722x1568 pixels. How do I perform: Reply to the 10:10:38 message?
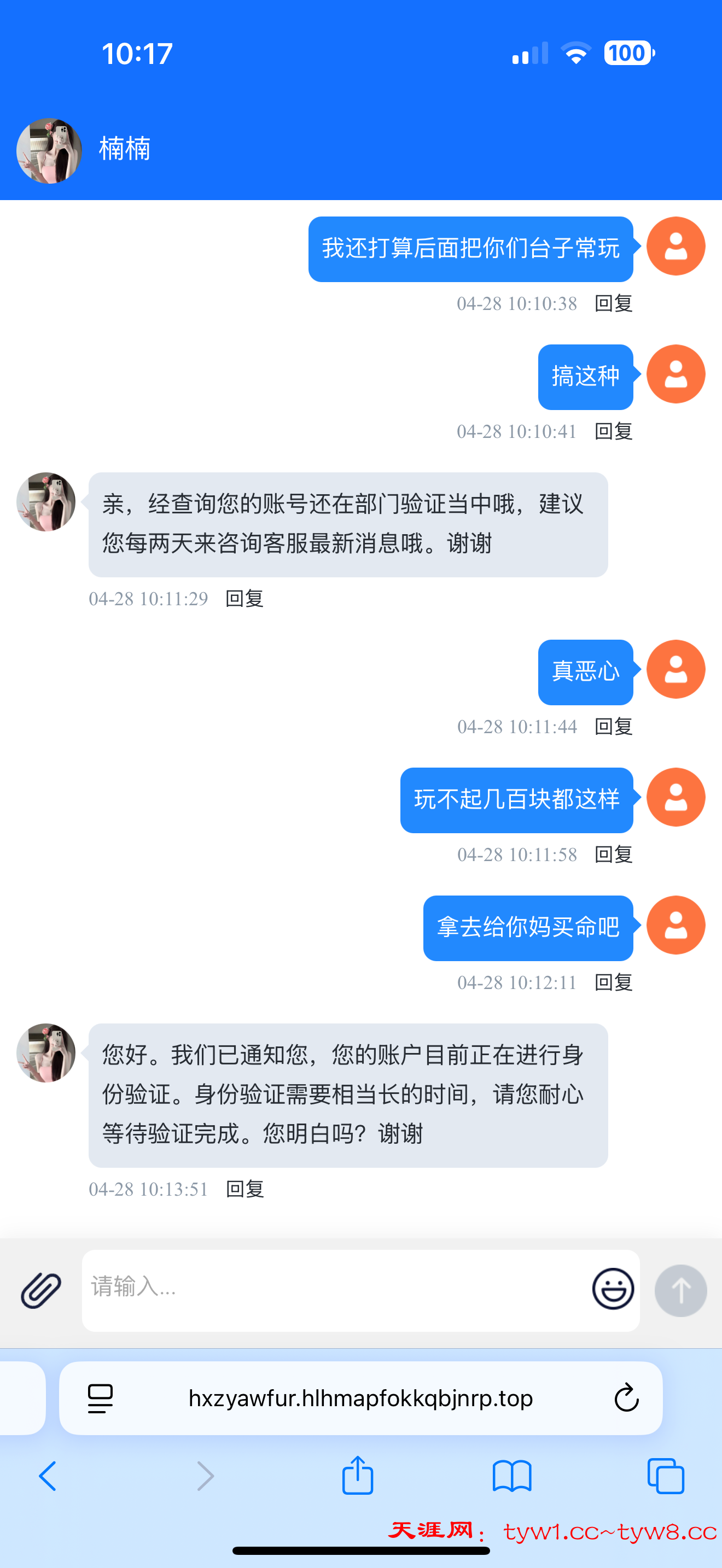(613, 303)
